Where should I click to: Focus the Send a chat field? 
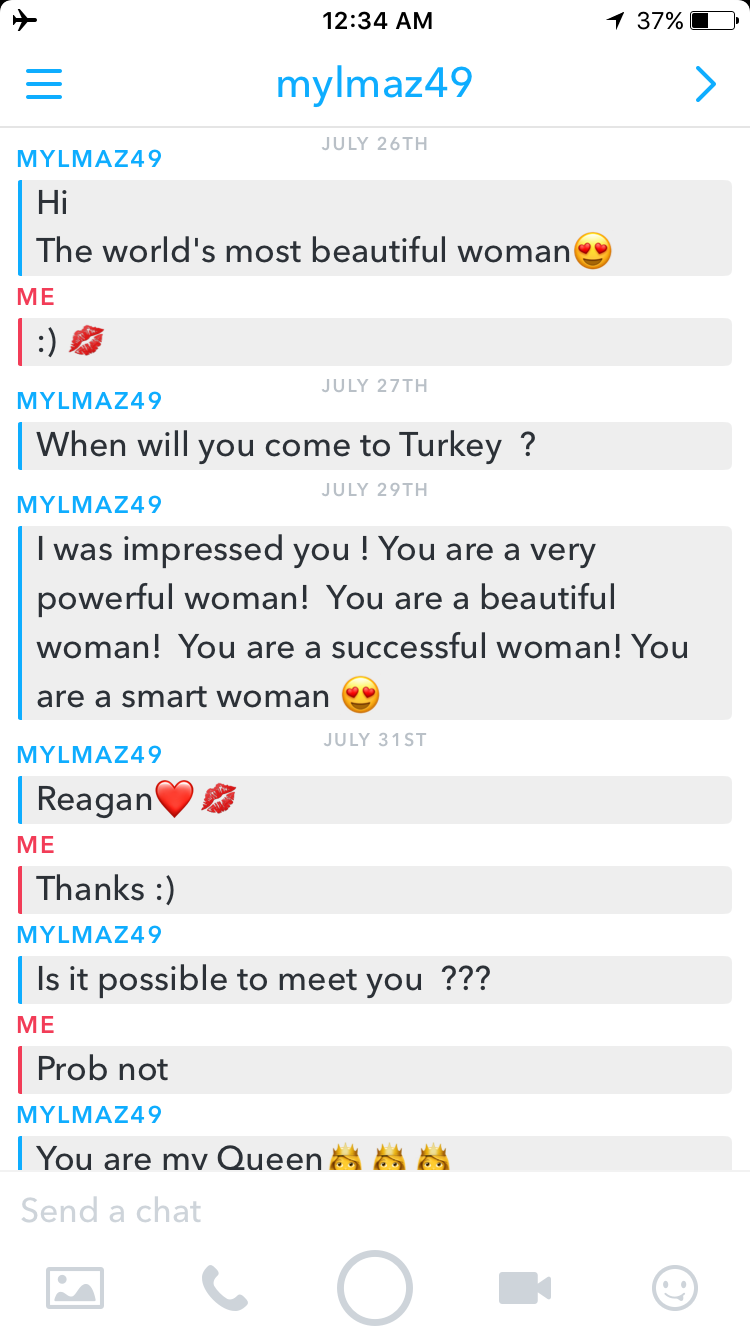point(375,1211)
